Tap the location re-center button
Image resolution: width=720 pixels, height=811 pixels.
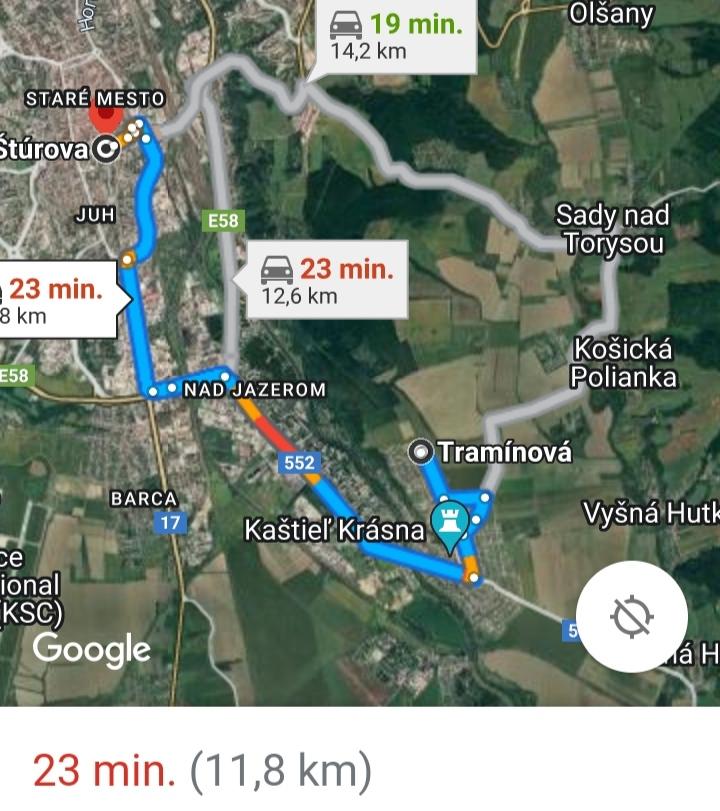tap(632, 616)
